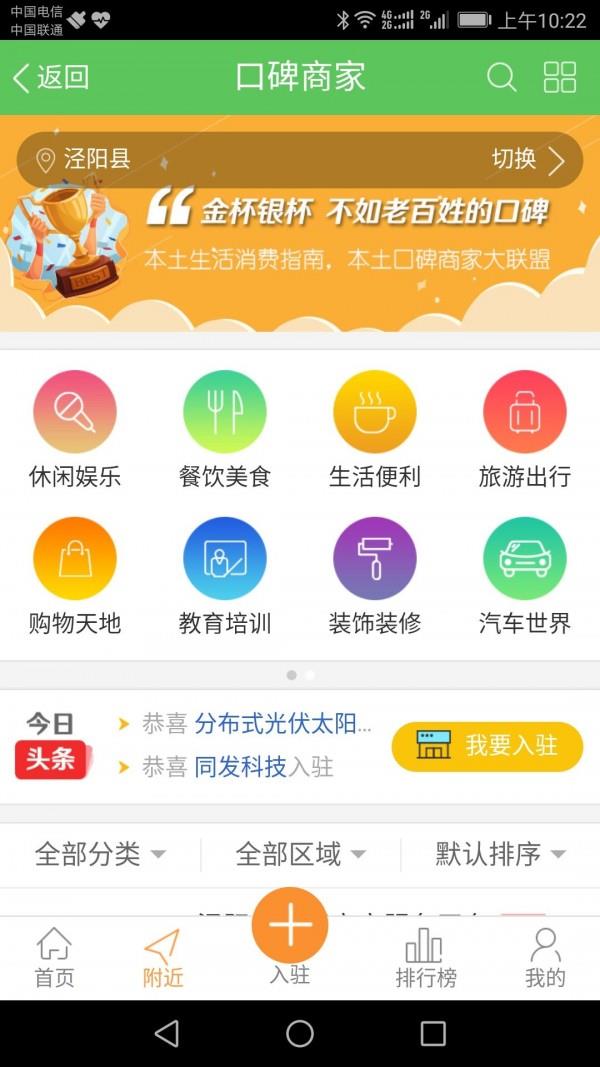Select the 生活便利 category
The height and width of the screenshot is (1067, 600).
point(375,430)
